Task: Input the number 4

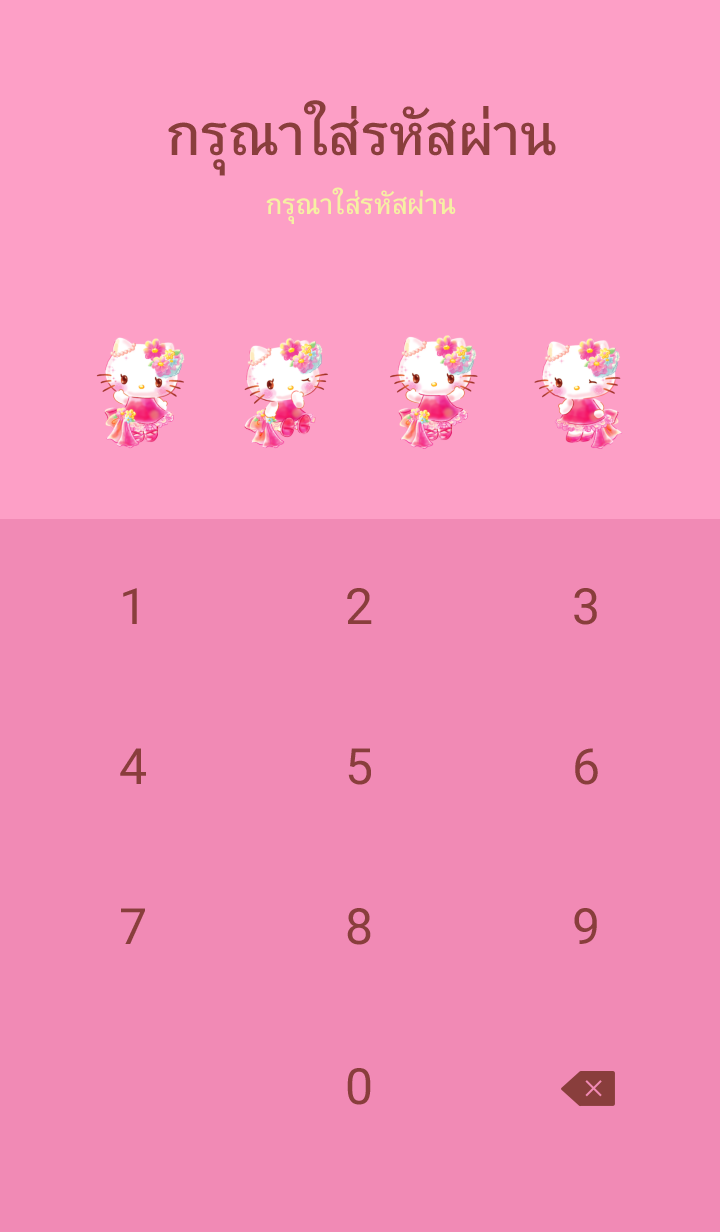Action: tap(132, 767)
